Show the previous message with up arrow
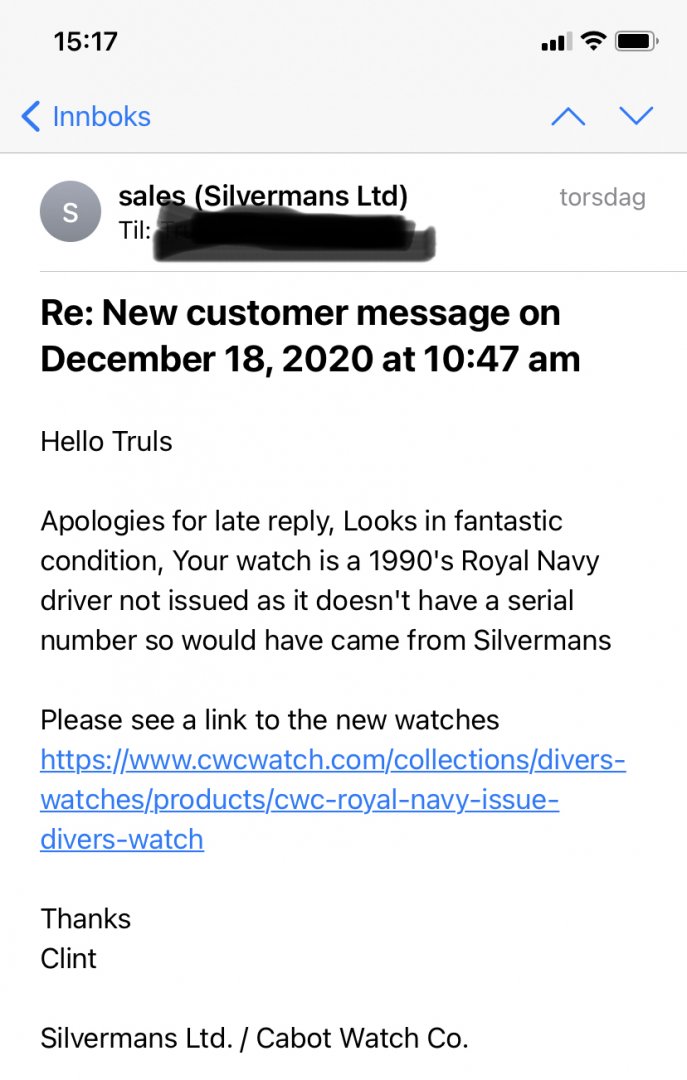 [x=568, y=116]
